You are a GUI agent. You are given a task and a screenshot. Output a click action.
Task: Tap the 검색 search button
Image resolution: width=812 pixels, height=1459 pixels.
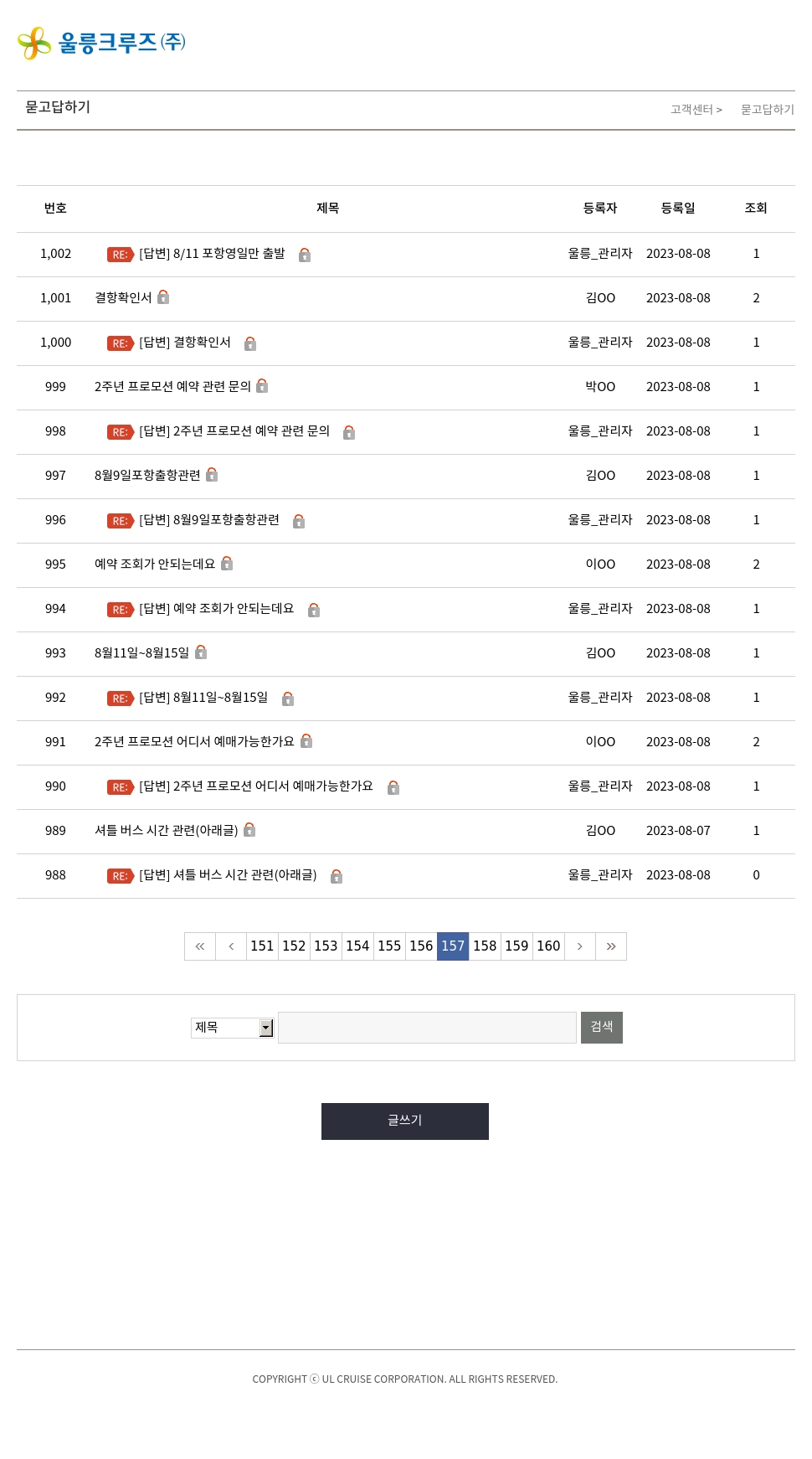602,1028
